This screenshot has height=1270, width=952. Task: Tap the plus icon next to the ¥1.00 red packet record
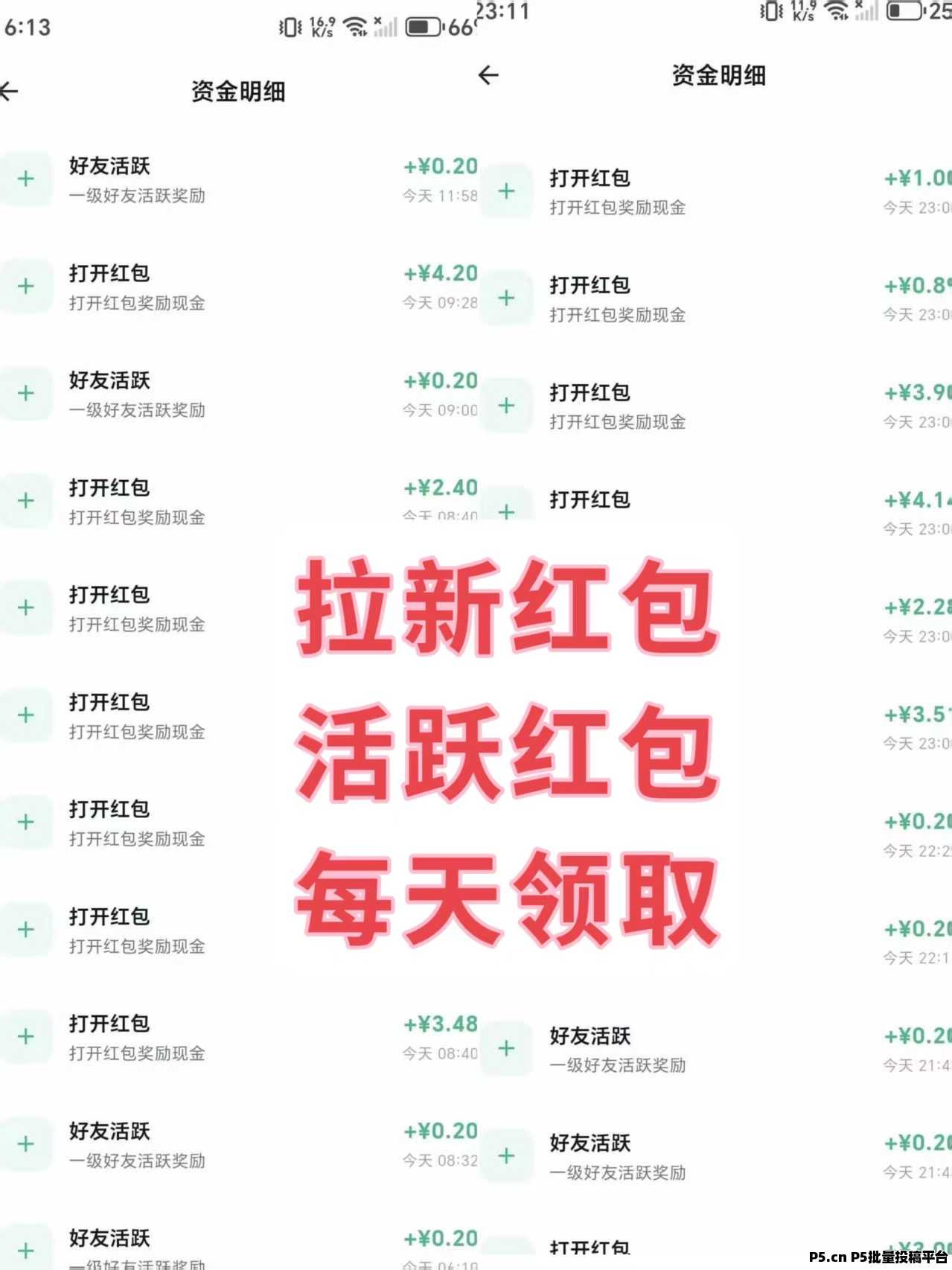tap(507, 191)
